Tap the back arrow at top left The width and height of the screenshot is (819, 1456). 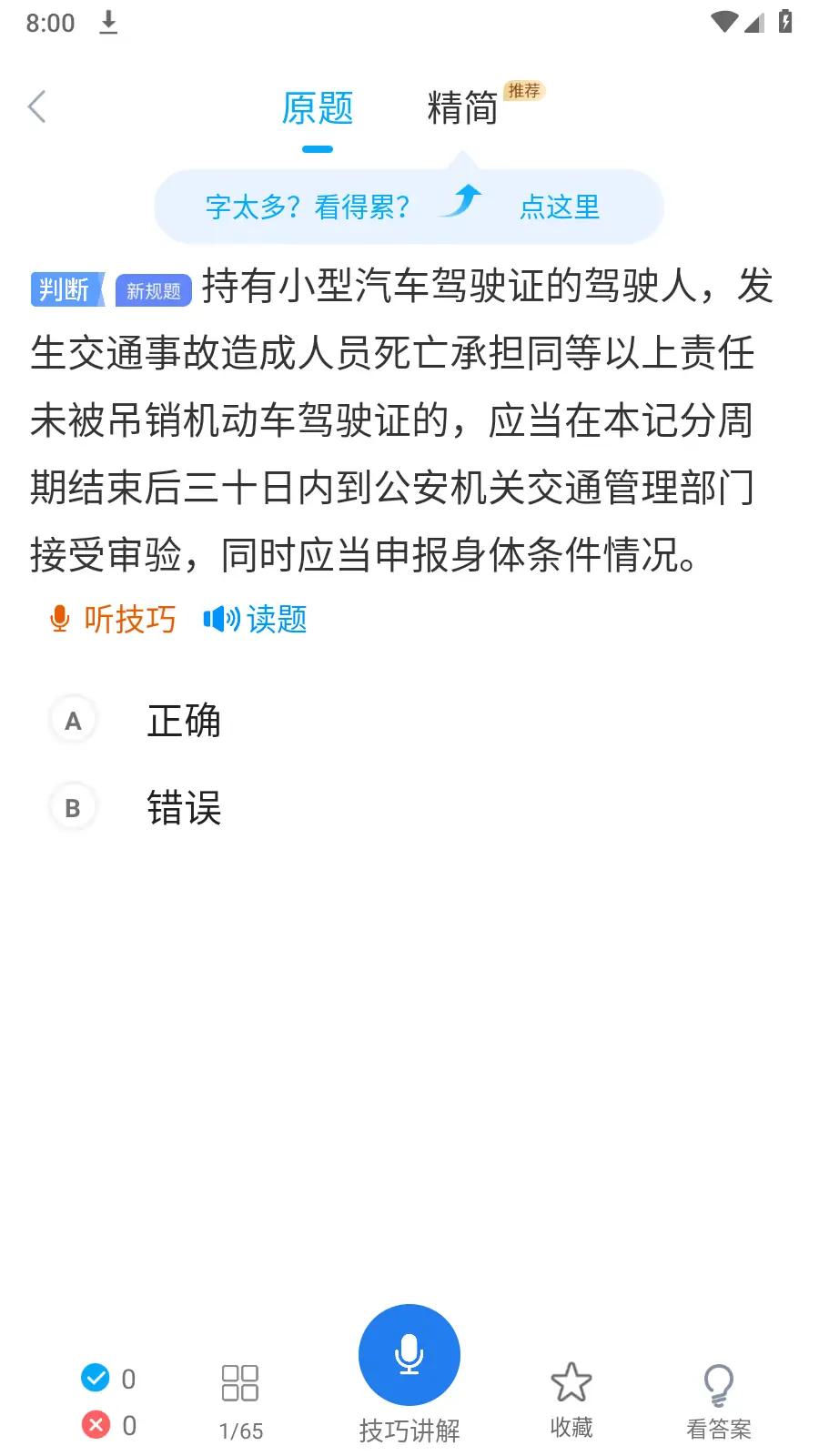[36, 106]
